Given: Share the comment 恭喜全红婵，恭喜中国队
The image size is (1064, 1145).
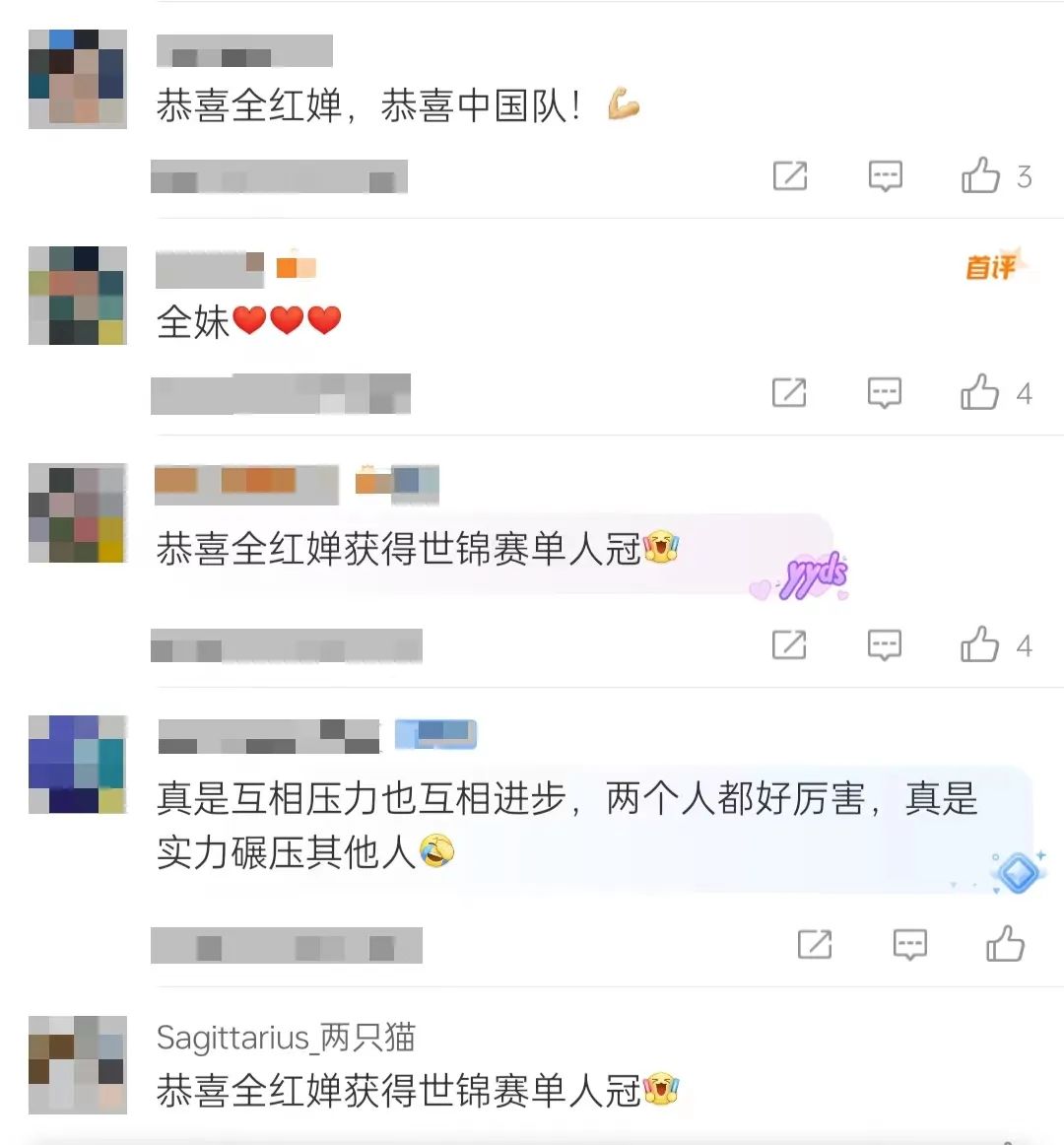Looking at the screenshot, I should (790, 176).
